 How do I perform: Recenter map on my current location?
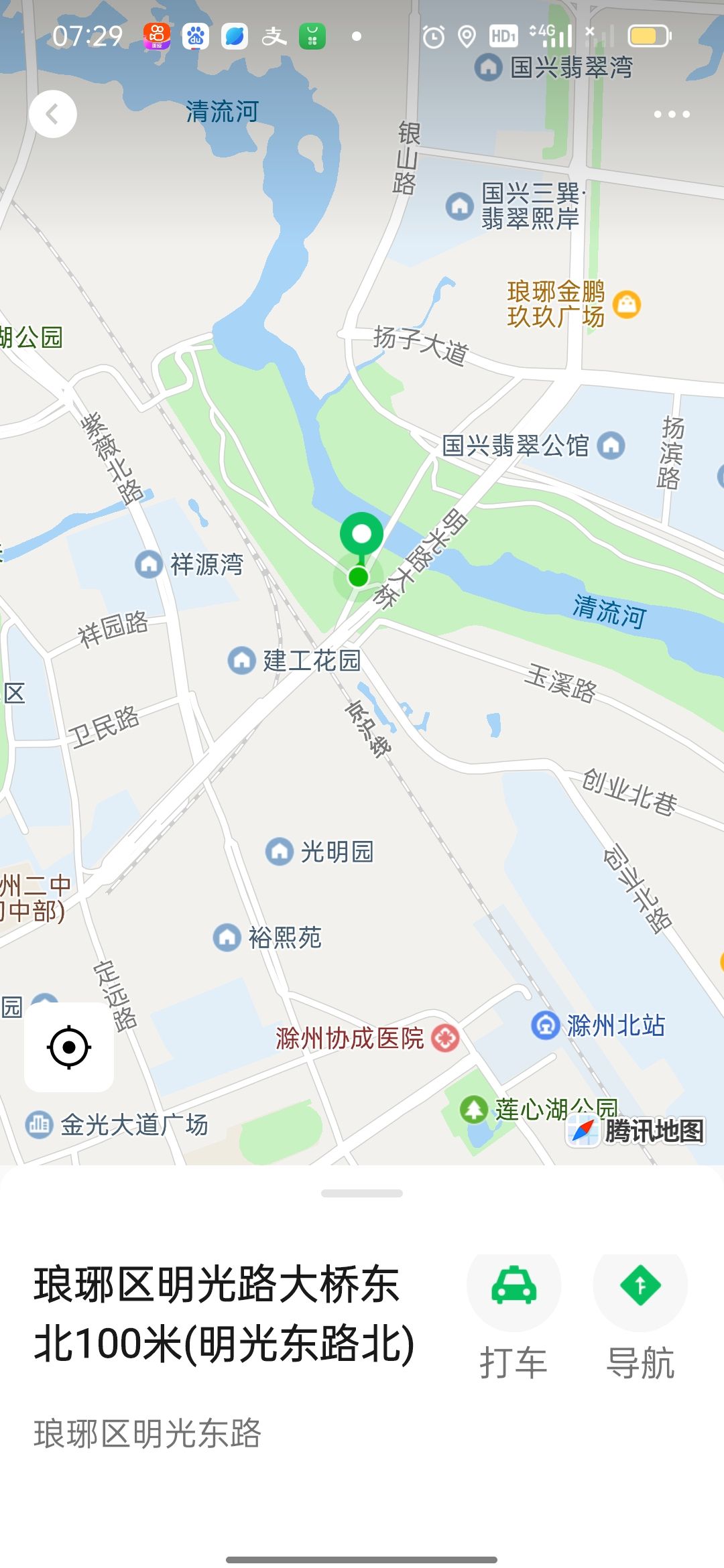click(69, 1047)
